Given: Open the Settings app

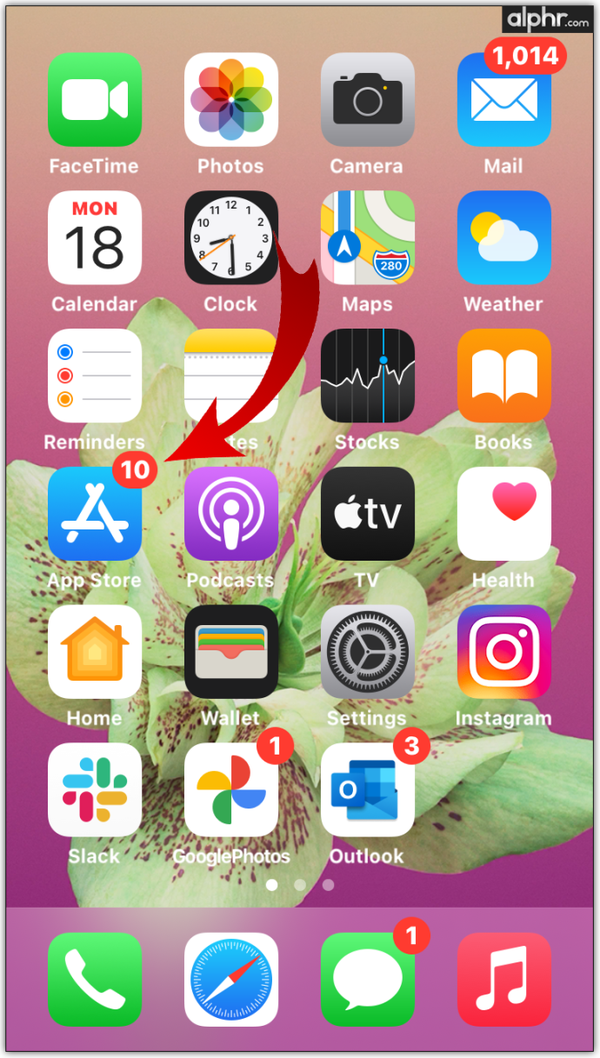Looking at the screenshot, I should (367, 652).
